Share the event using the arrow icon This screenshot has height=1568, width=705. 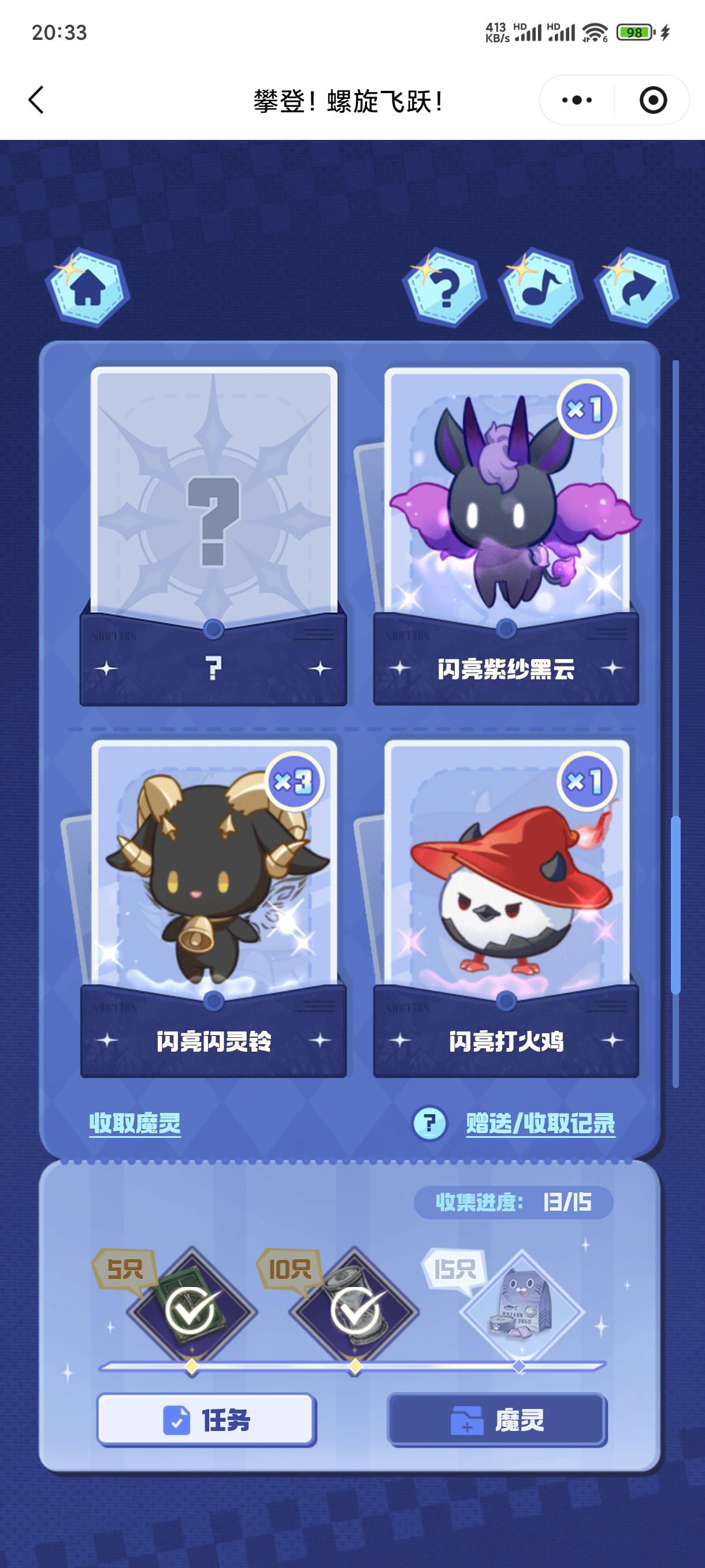click(x=635, y=289)
